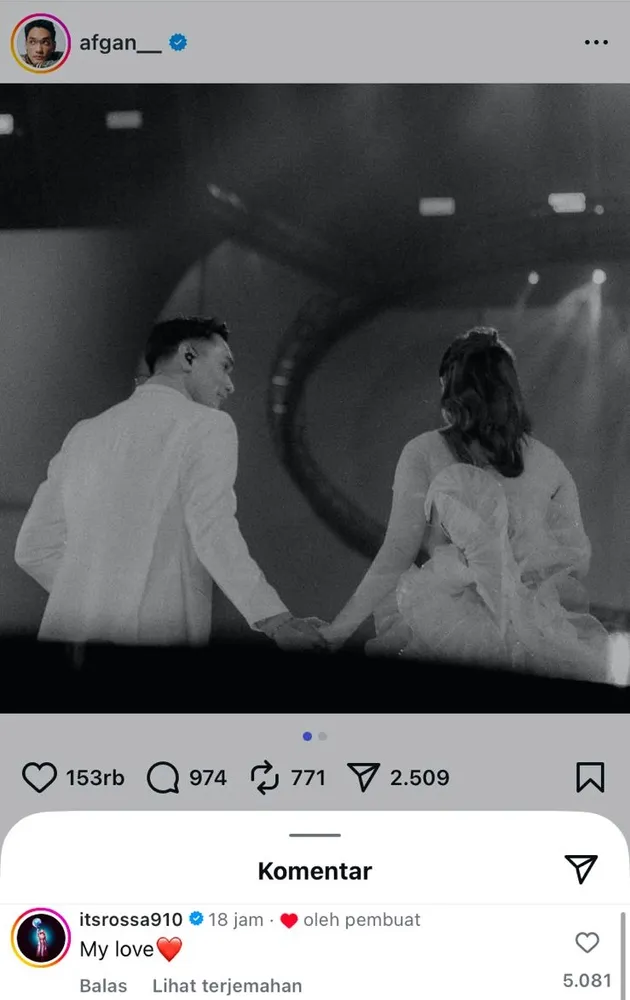This screenshot has width=630, height=1000.
Task: Open itsrossa910 profile picture
Action: (x=40, y=940)
